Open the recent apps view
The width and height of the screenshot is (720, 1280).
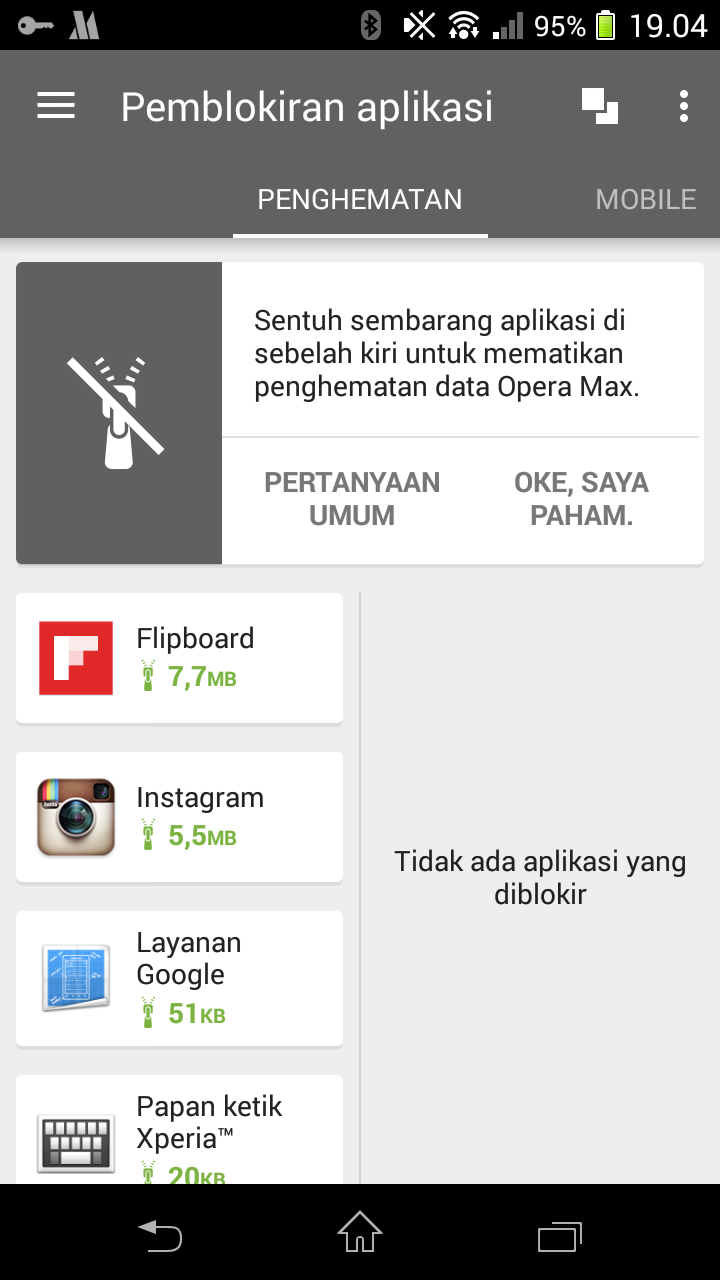point(559,1236)
